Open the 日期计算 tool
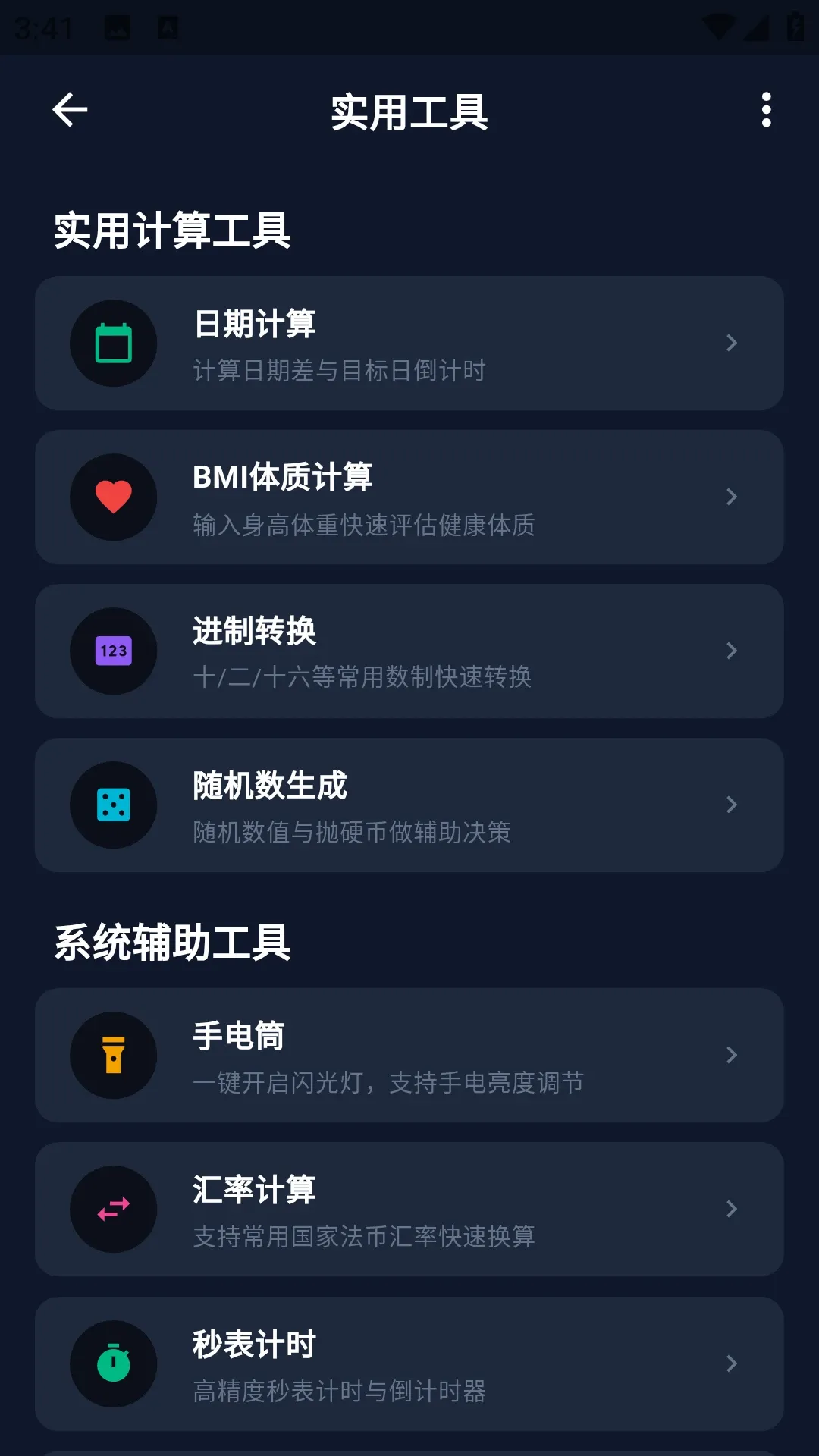Viewport: 819px width, 1456px height. tap(409, 344)
